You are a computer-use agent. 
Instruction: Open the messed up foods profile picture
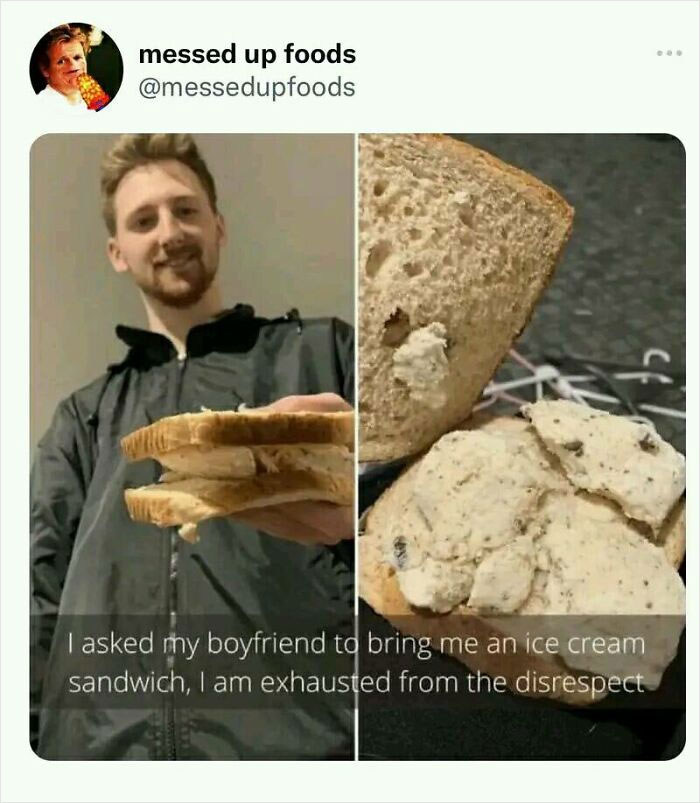[x=76, y=68]
